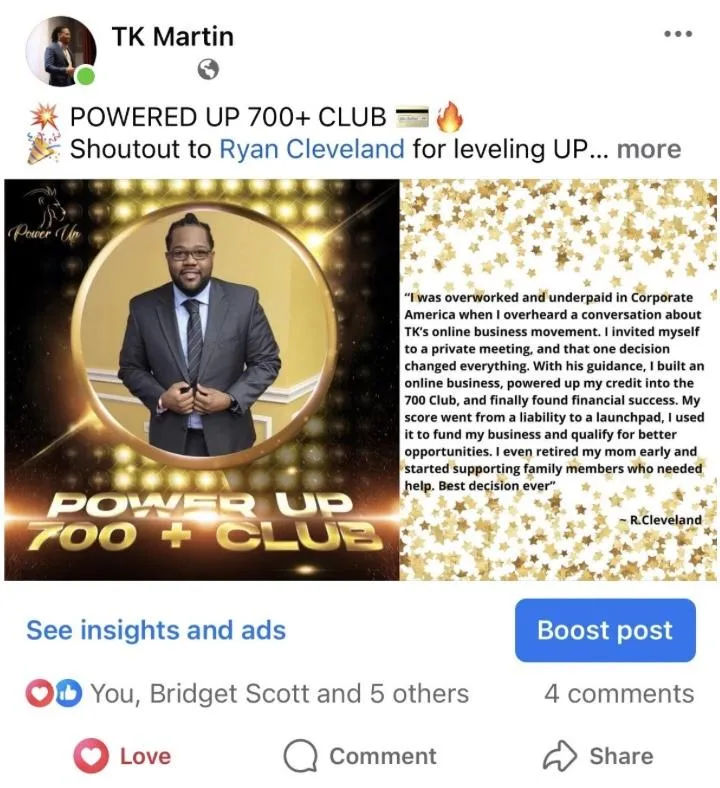Open the R.Cleveland testimonial image

click(x=558, y=380)
